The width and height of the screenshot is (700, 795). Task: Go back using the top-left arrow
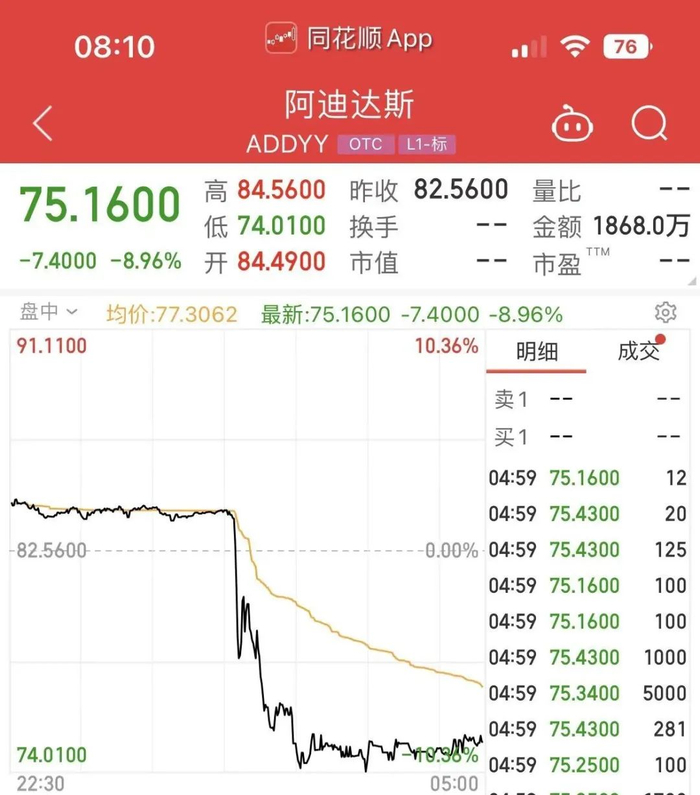tap(42, 125)
